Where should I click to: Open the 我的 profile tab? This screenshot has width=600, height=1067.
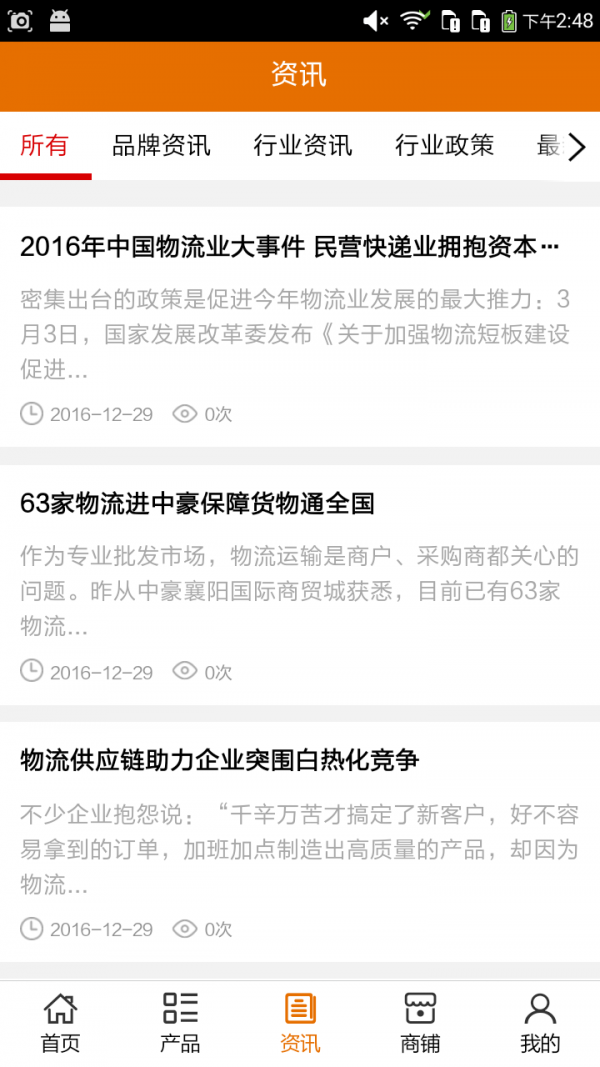coord(540,1023)
